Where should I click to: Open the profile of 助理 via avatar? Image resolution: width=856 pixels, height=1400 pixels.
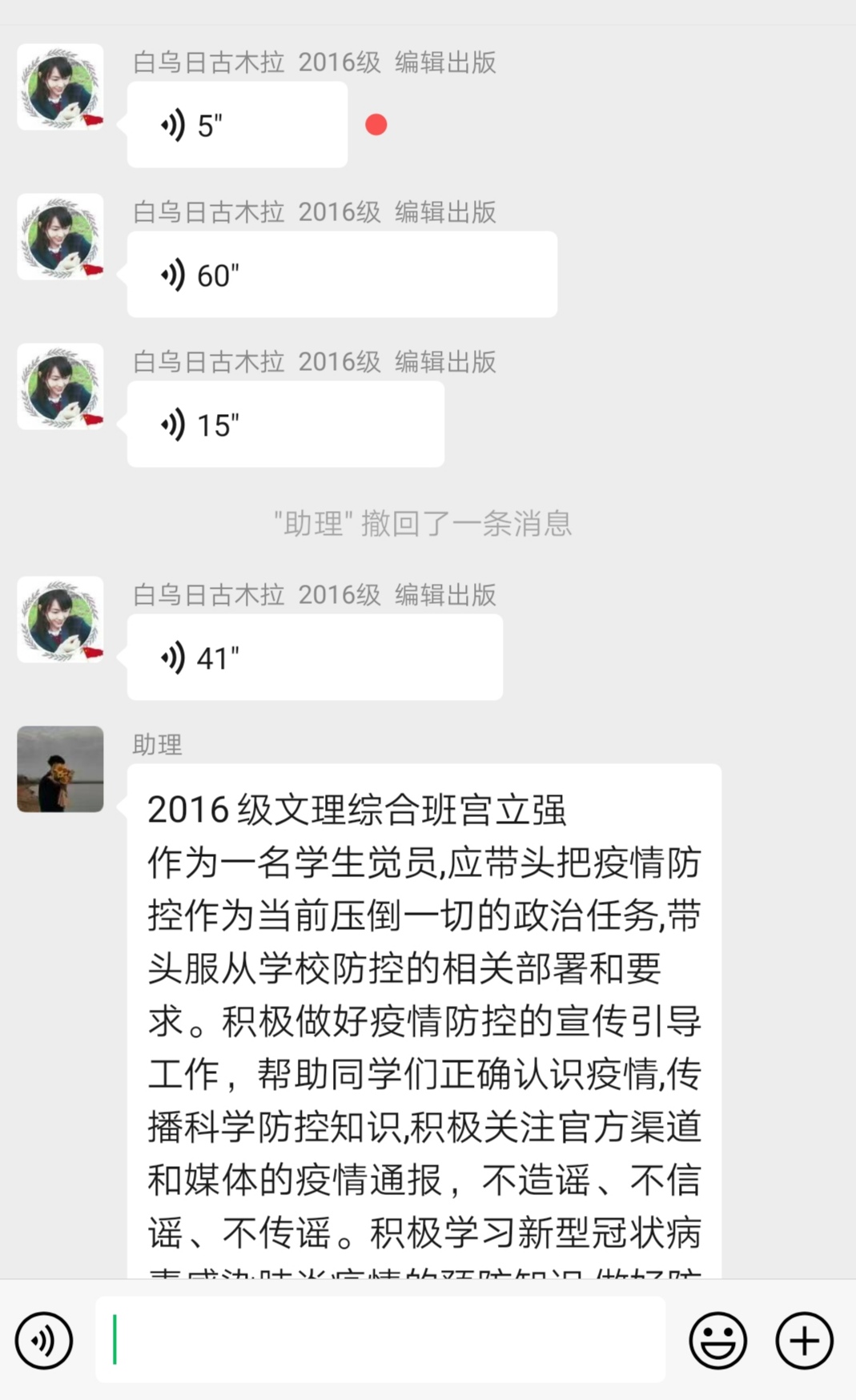(x=61, y=769)
